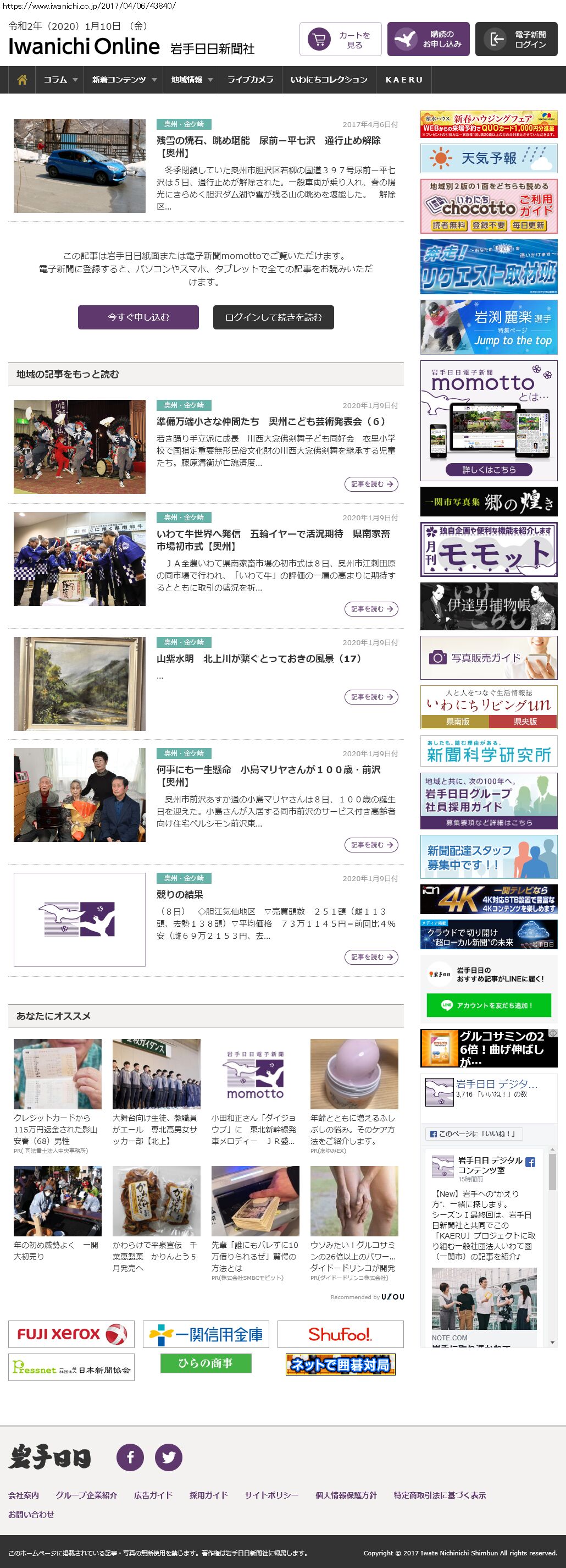Image resolution: width=566 pixels, height=1568 pixels.
Task: Open the ライブカメラ page
Action: click(250, 80)
